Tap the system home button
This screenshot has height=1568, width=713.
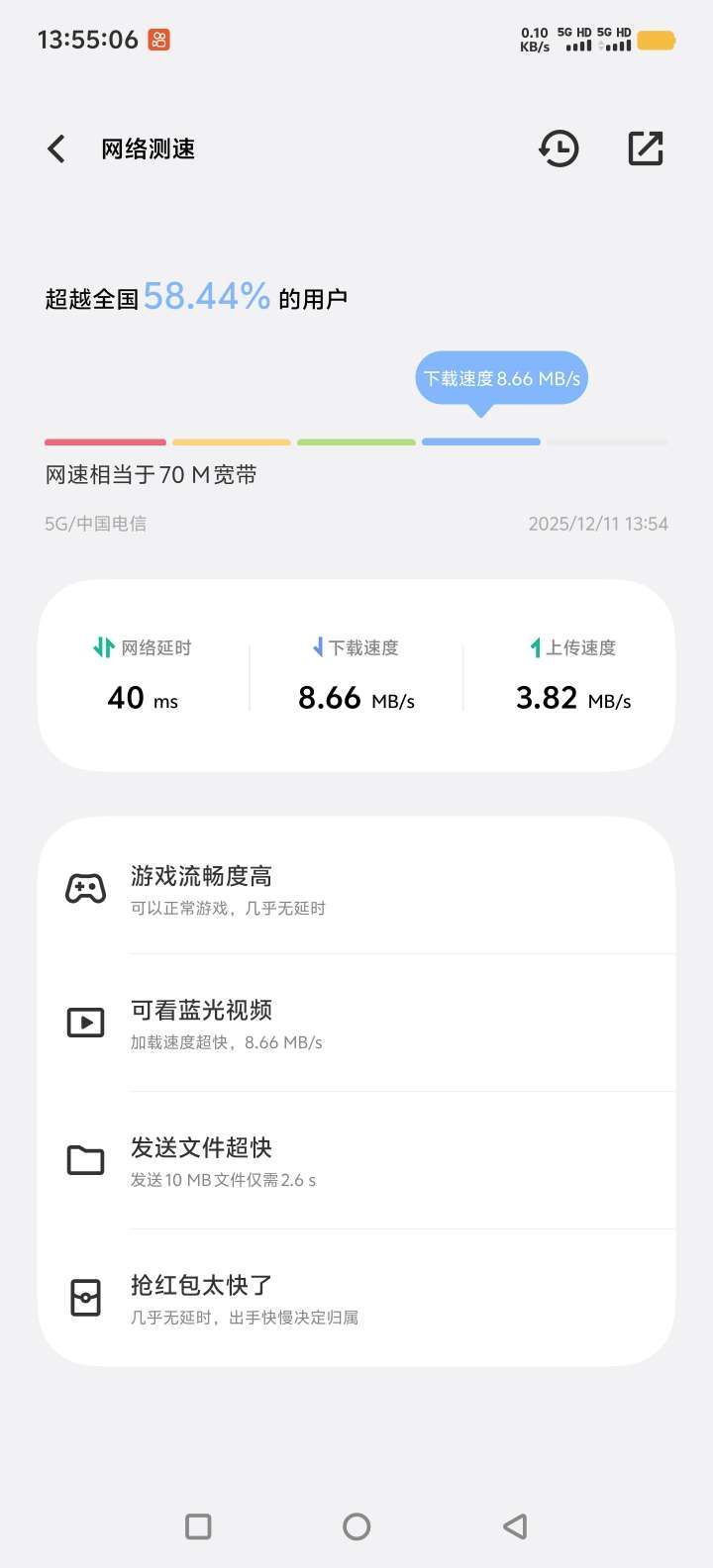[356, 1526]
